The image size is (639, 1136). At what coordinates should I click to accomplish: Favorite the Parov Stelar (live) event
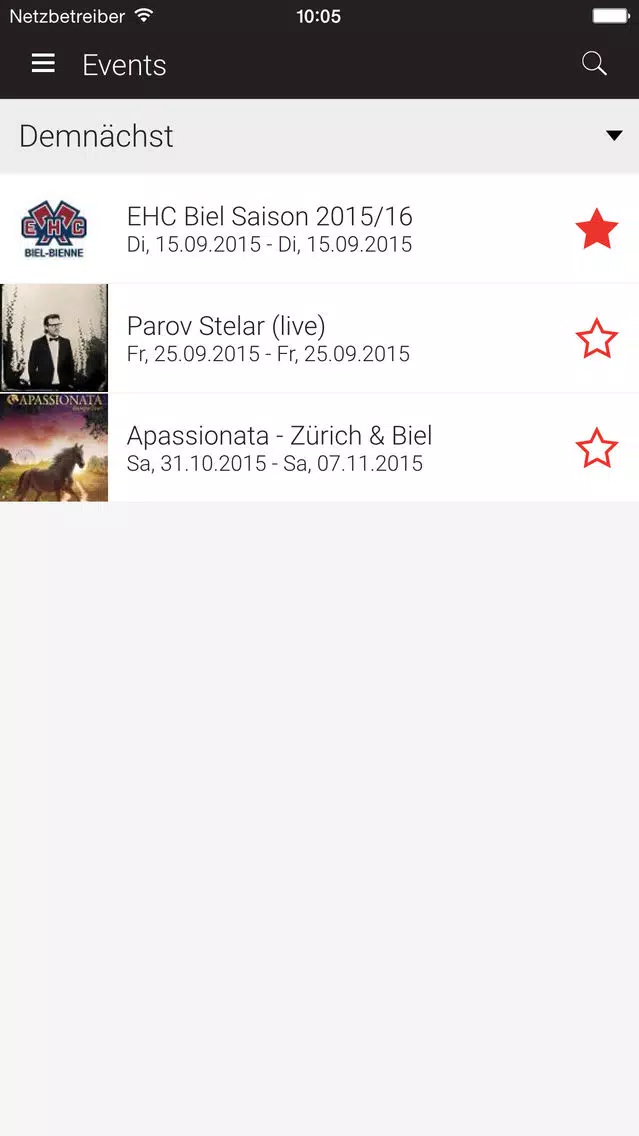(x=597, y=338)
